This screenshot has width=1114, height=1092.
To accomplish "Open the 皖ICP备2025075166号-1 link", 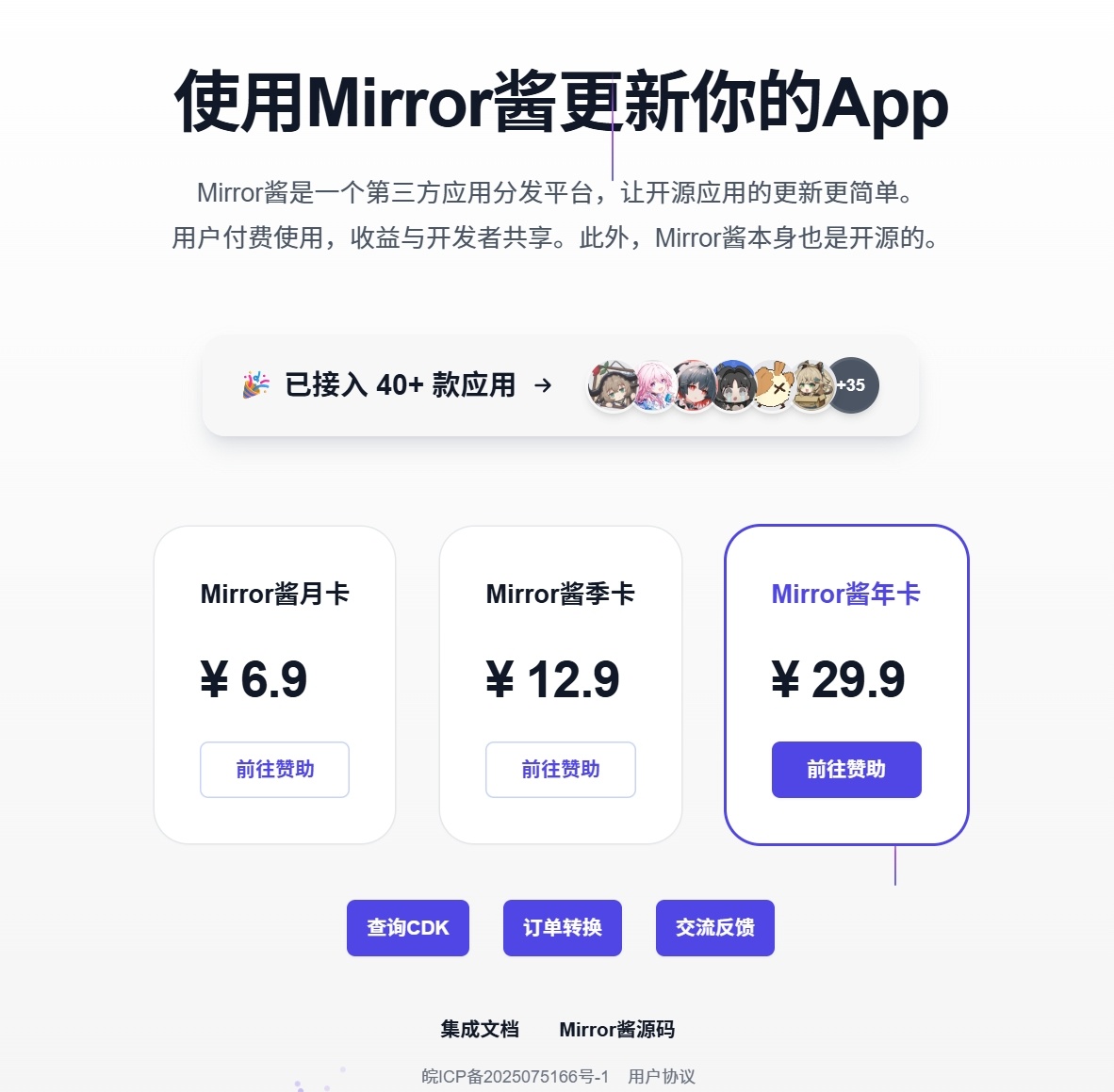I will 516,1076.
